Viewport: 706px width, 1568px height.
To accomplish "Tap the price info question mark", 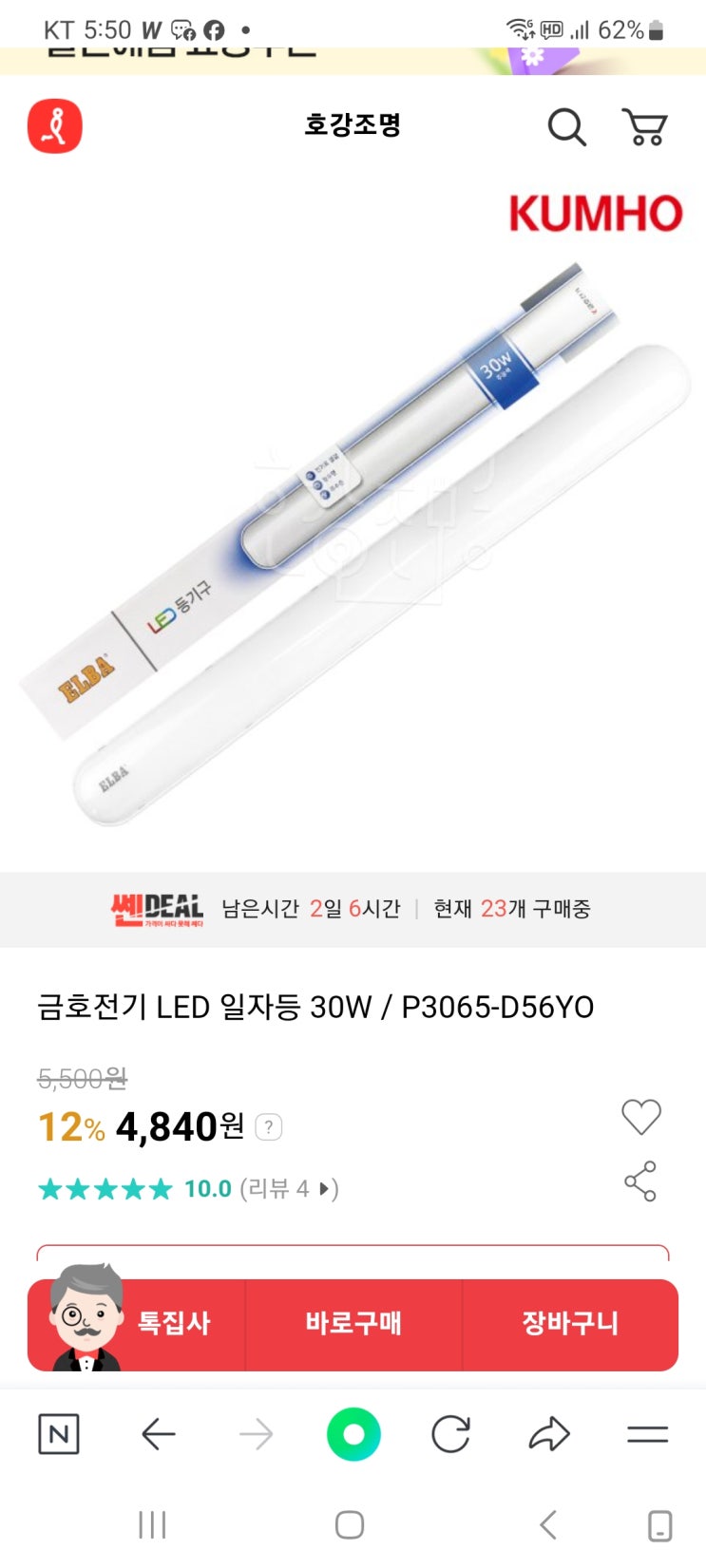I will (269, 1127).
